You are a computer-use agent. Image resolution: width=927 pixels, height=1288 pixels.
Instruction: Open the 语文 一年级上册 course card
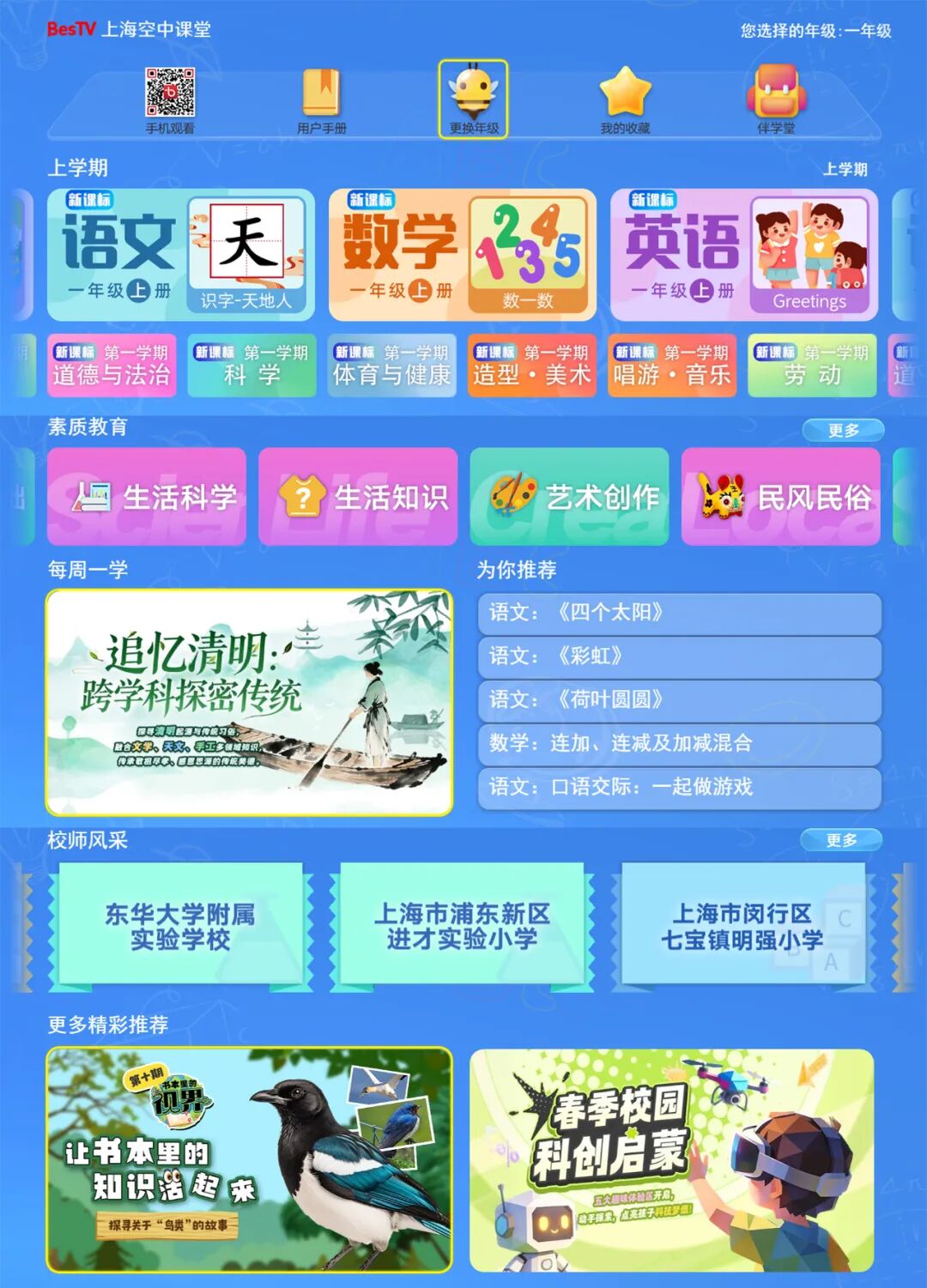click(181, 255)
